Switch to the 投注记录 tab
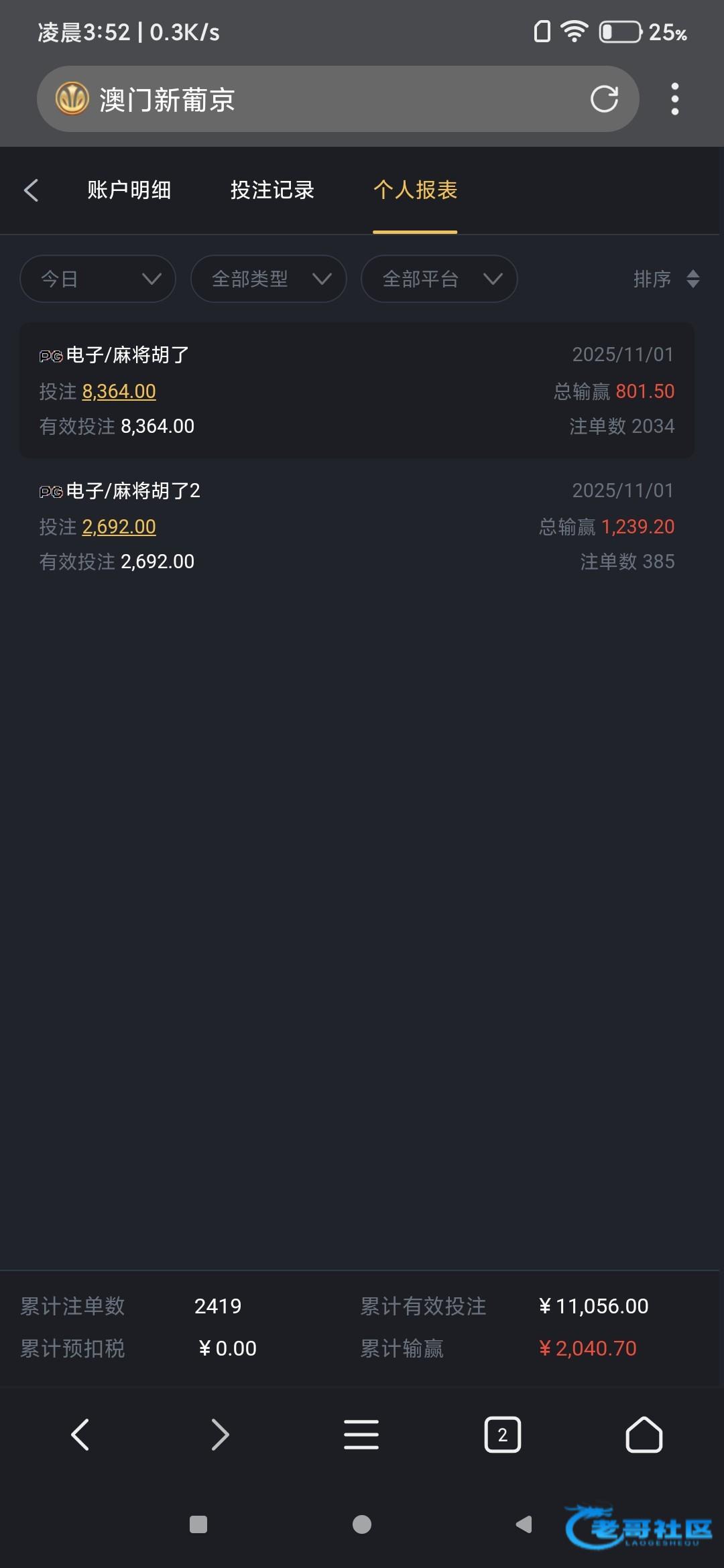This screenshot has height=1568, width=724. click(x=272, y=190)
